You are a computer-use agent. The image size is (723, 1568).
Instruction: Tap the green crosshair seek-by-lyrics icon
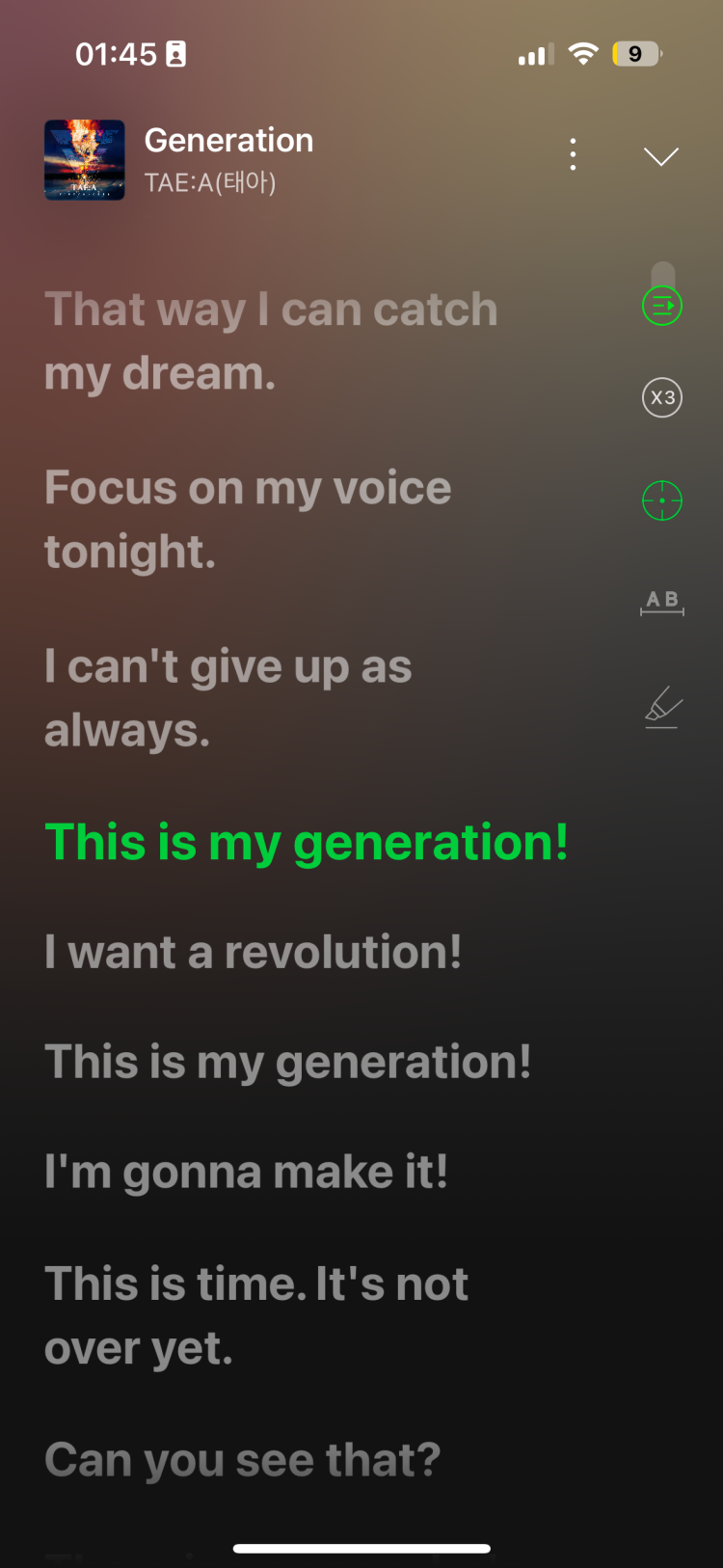click(662, 500)
